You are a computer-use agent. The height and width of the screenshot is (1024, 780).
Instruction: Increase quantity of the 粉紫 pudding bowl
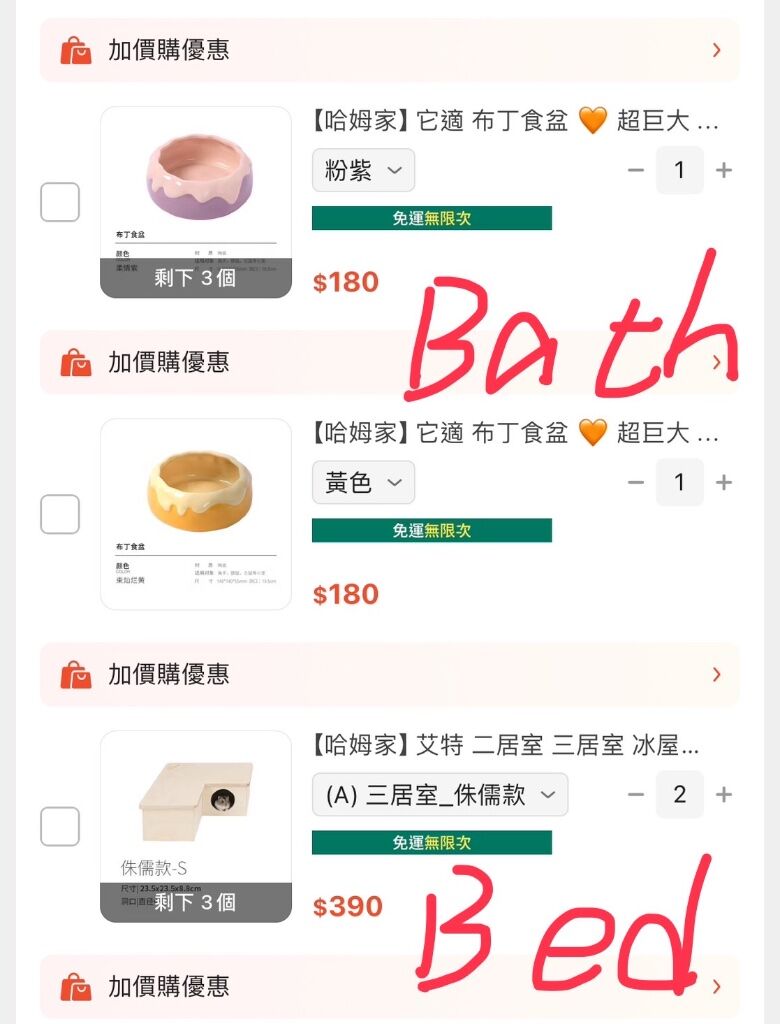[x=724, y=171]
